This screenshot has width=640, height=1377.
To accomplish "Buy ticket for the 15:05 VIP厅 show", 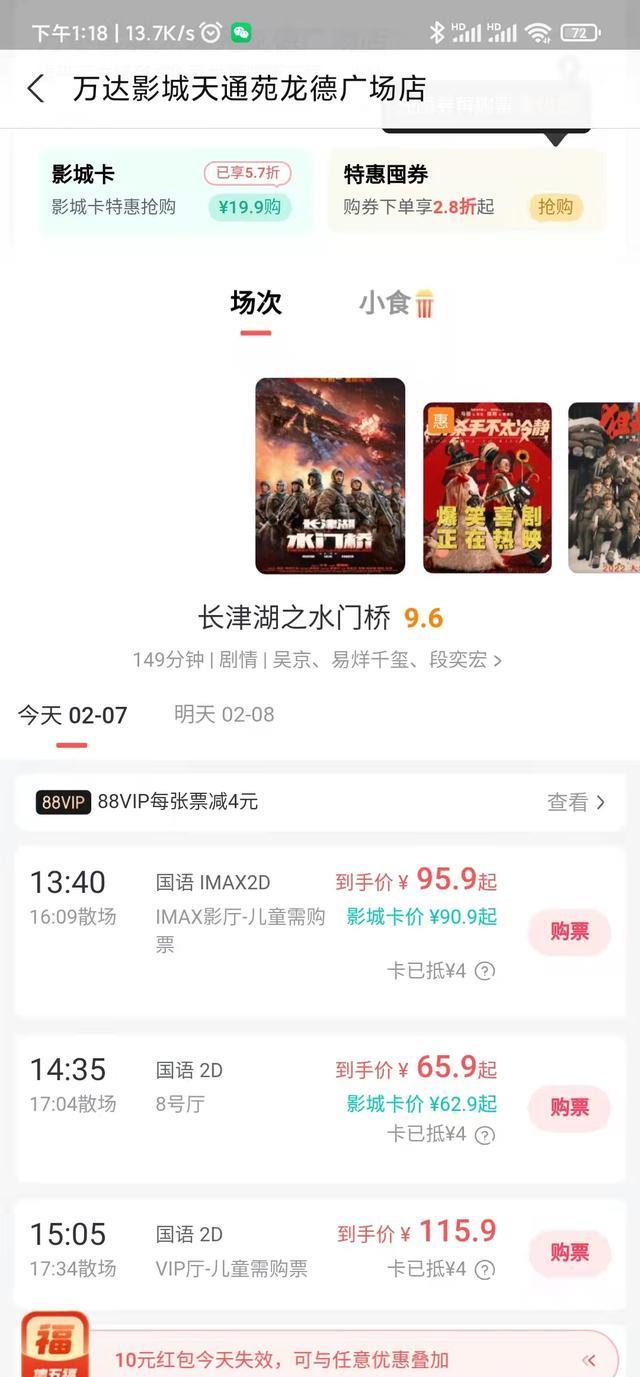I will point(569,1253).
